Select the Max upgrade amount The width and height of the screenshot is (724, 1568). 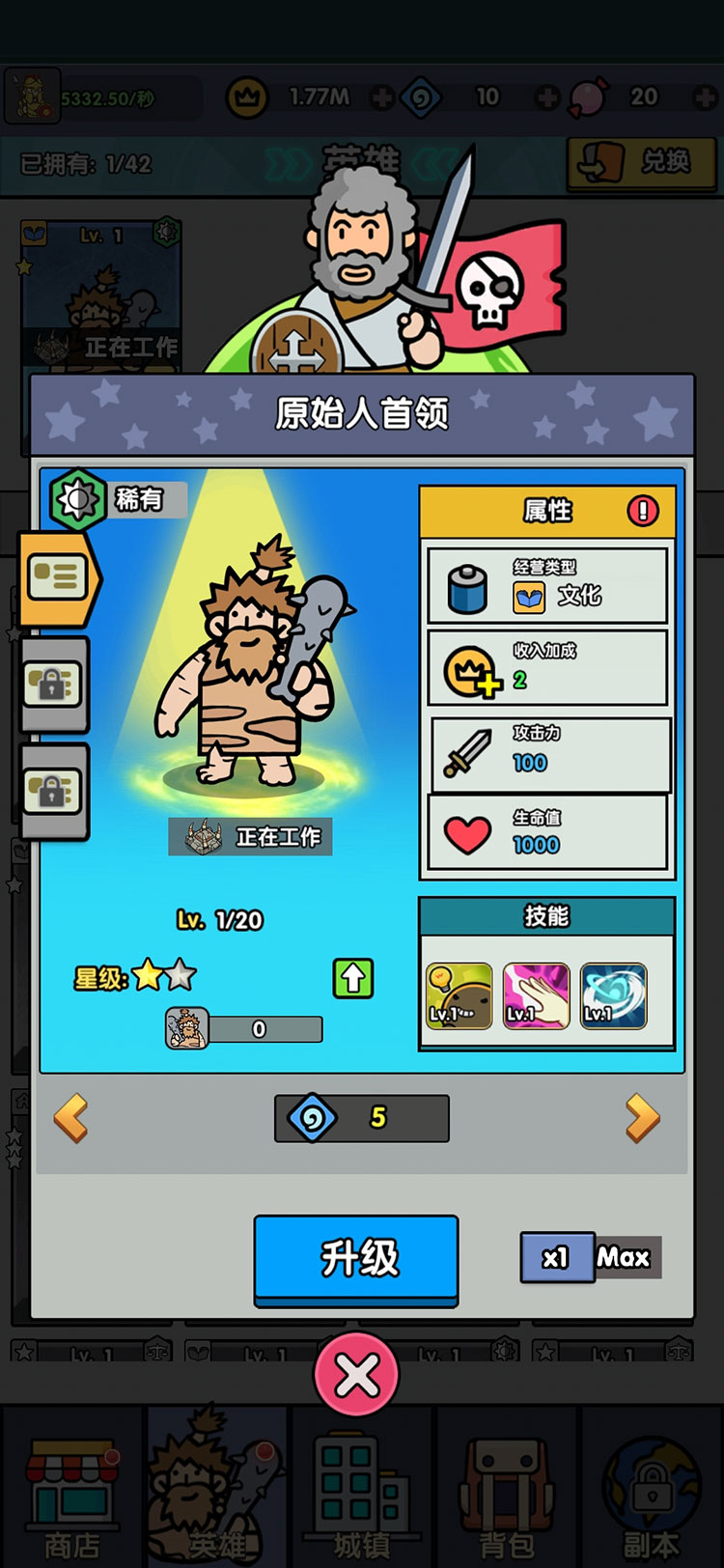[626, 1257]
